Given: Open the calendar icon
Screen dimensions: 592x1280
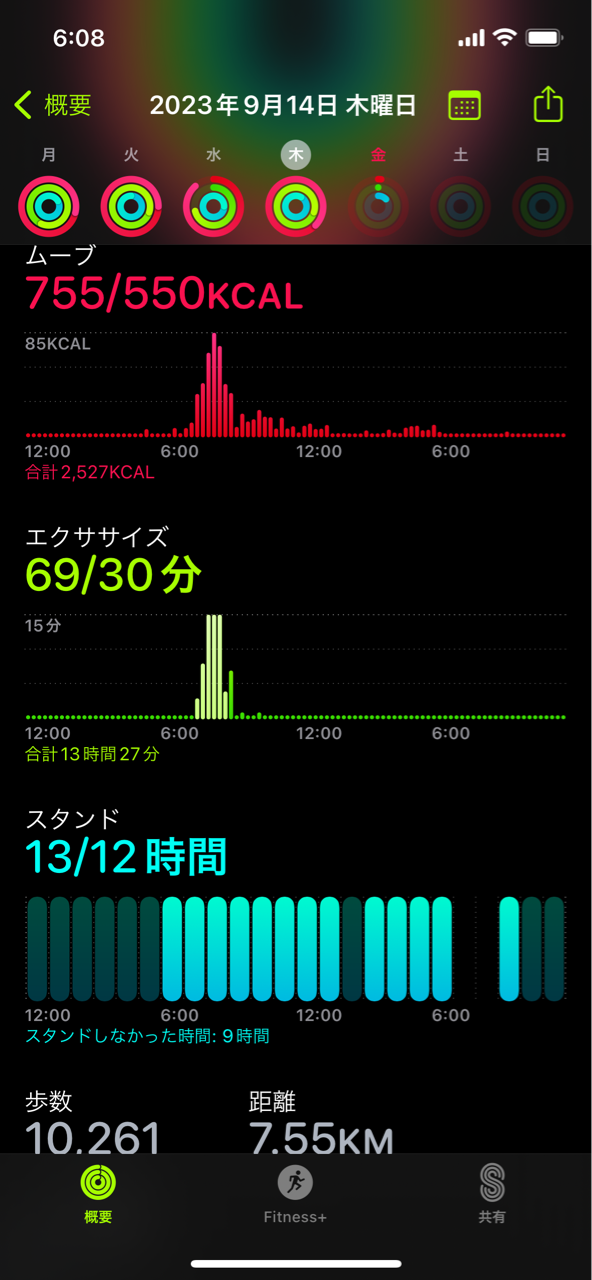Looking at the screenshot, I should pos(464,105).
